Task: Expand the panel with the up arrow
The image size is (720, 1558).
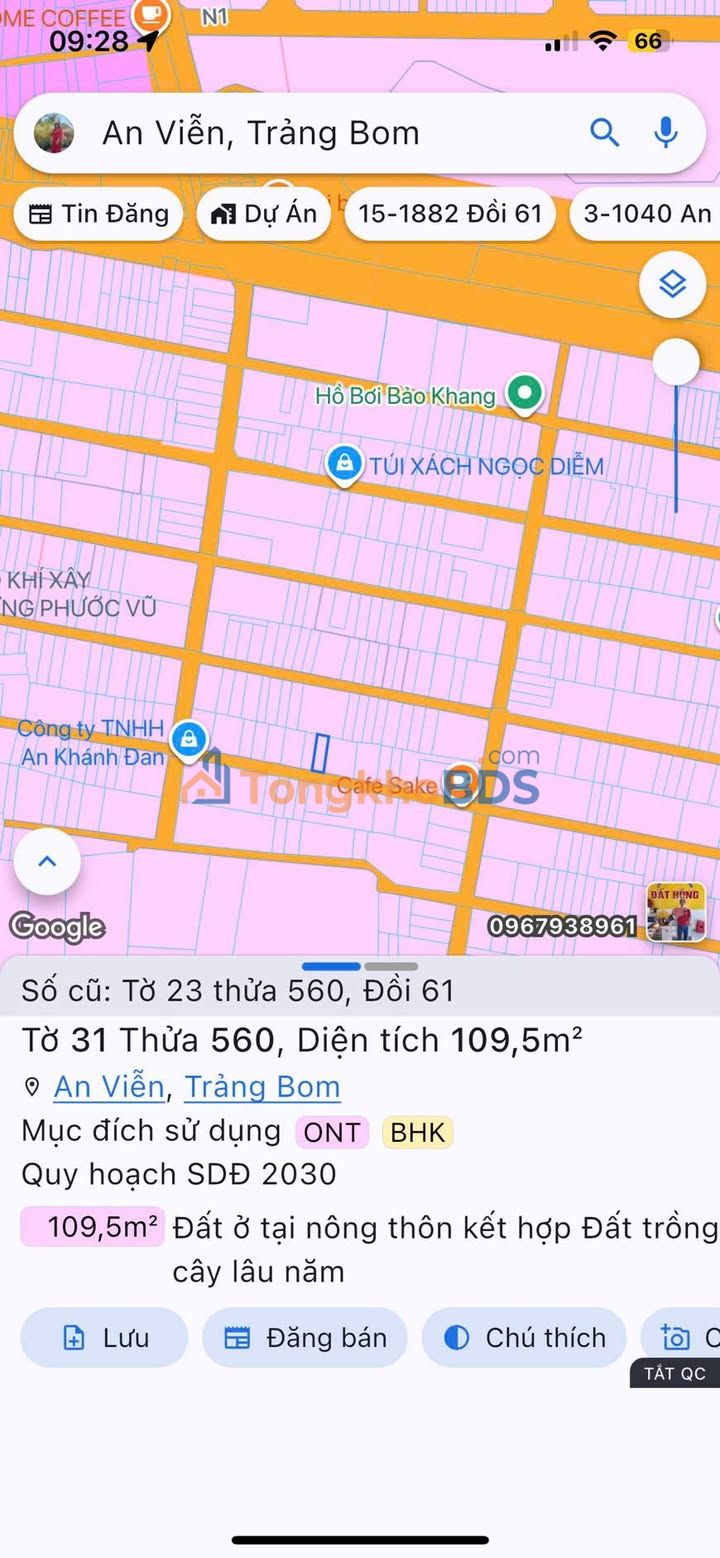Action: (x=47, y=861)
